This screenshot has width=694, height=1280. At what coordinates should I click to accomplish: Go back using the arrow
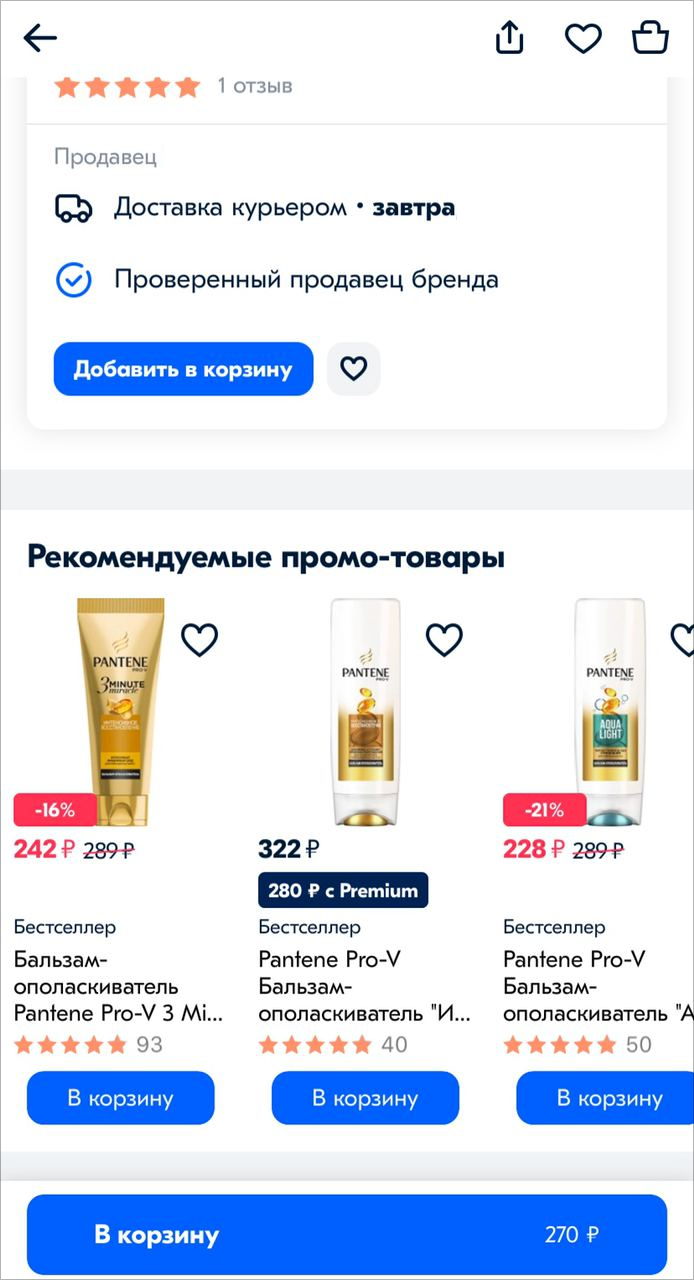tap(41, 38)
